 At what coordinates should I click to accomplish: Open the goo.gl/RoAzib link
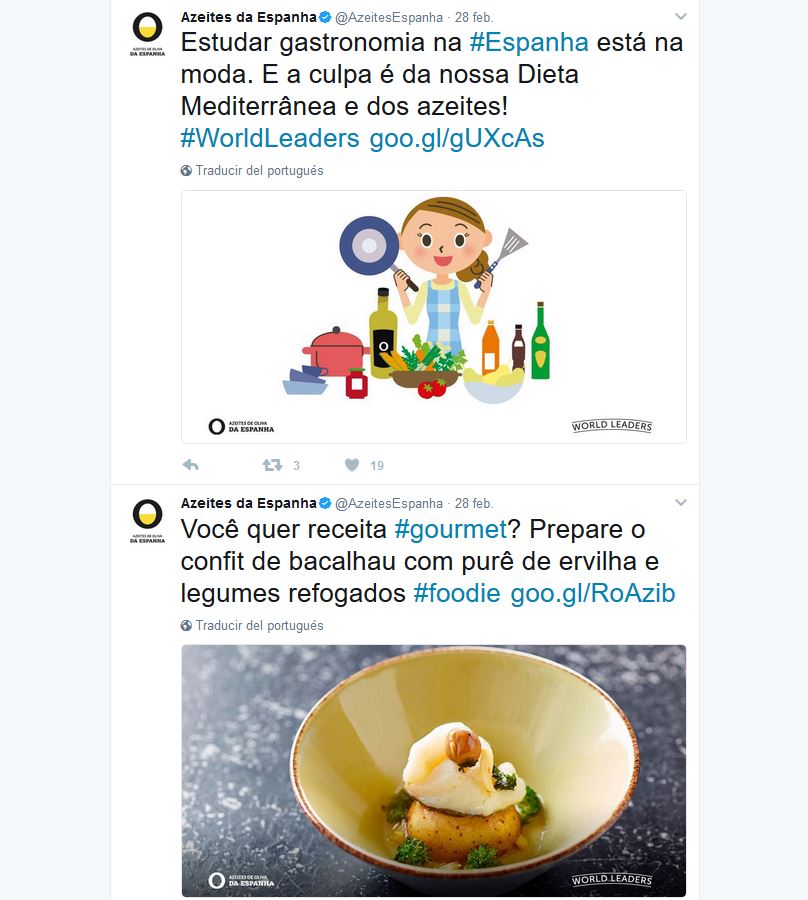point(593,593)
